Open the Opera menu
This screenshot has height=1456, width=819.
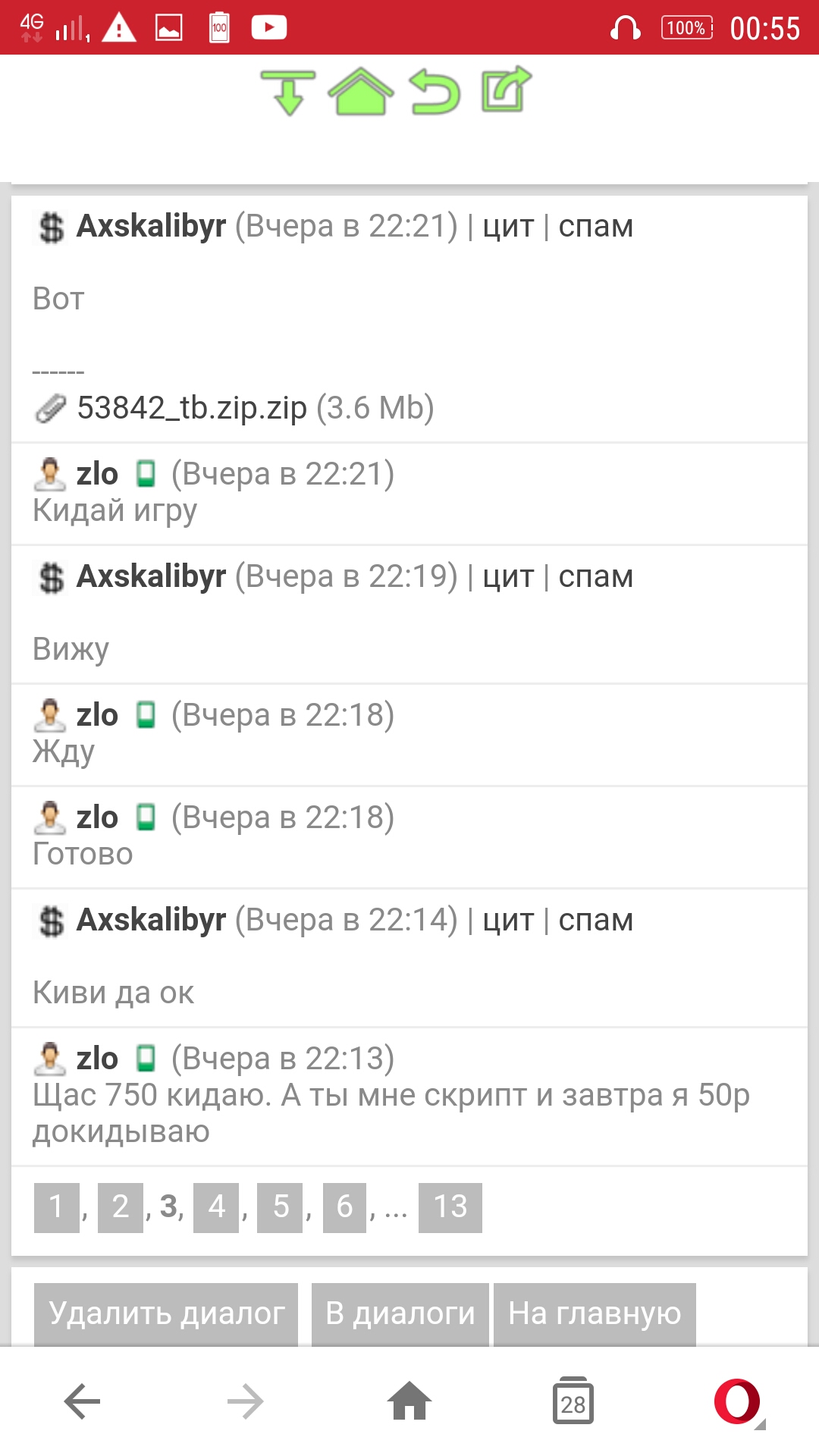pyautogui.click(x=737, y=1401)
